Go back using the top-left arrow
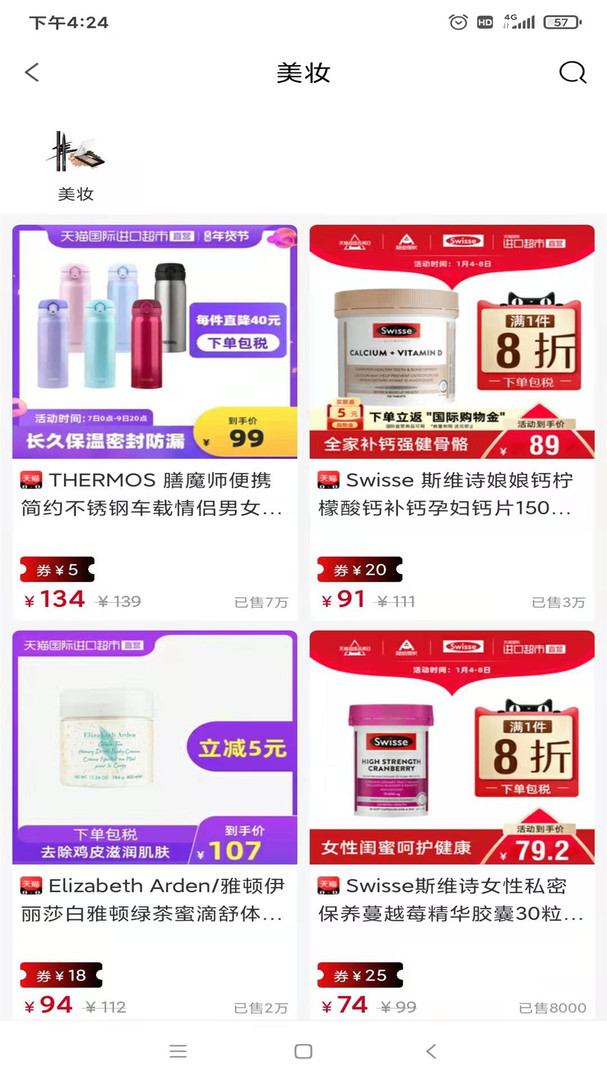This screenshot has width=607, height=1080. (x=32, y=72)
